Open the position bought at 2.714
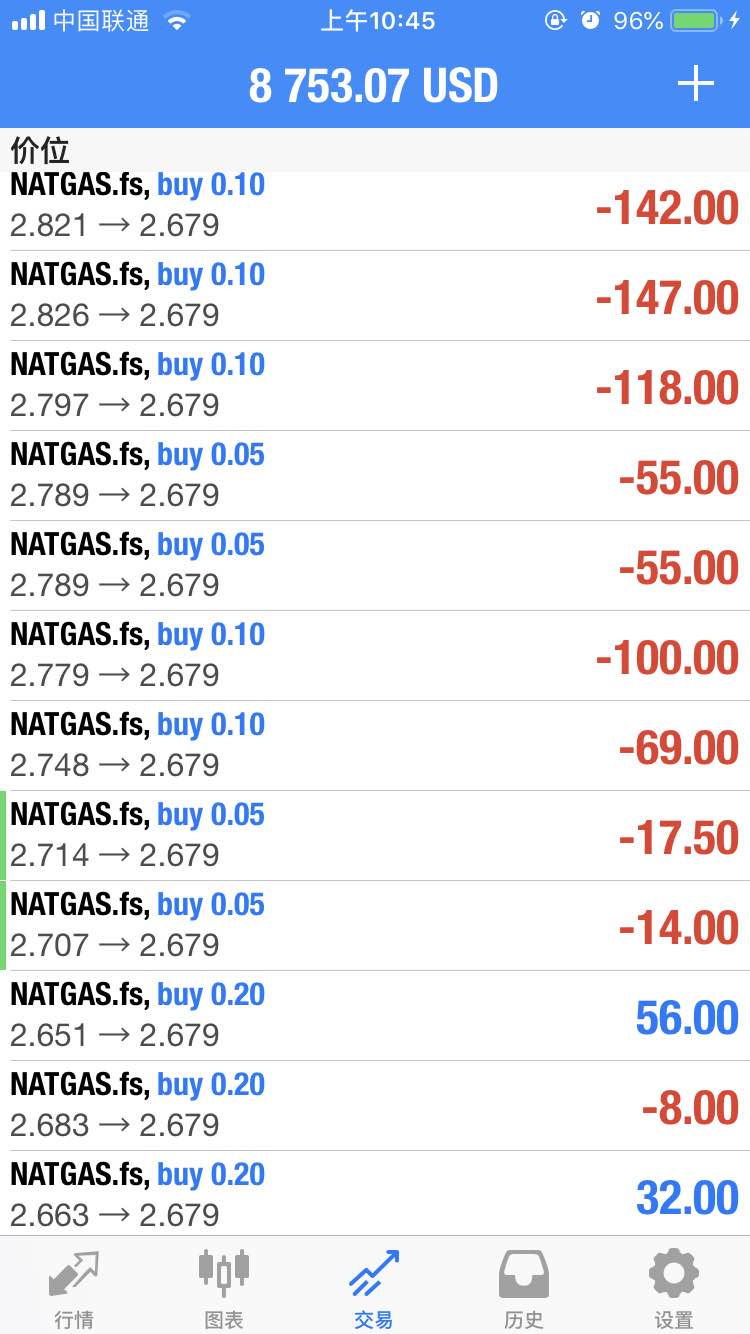This screenshot has height=1334, width=750. [x=375, y=836]
